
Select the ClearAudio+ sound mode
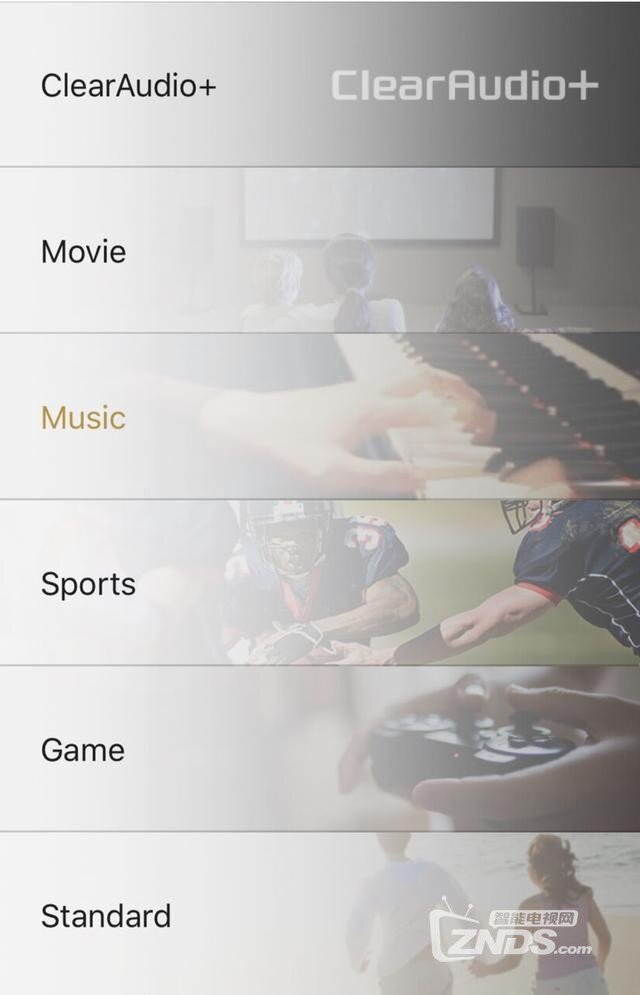pos(128,85)
